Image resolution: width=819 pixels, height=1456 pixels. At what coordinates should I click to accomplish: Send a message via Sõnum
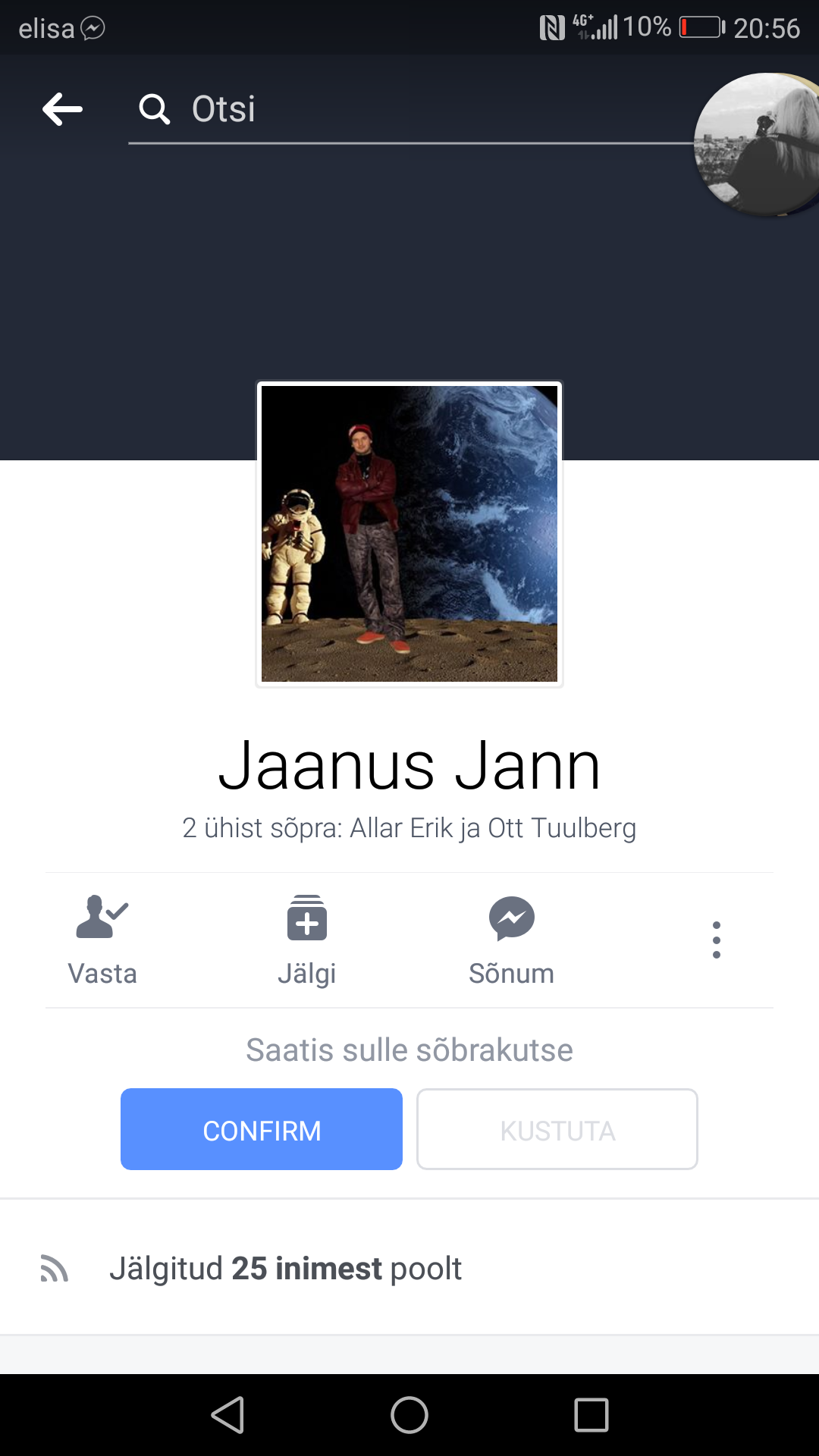512,940
